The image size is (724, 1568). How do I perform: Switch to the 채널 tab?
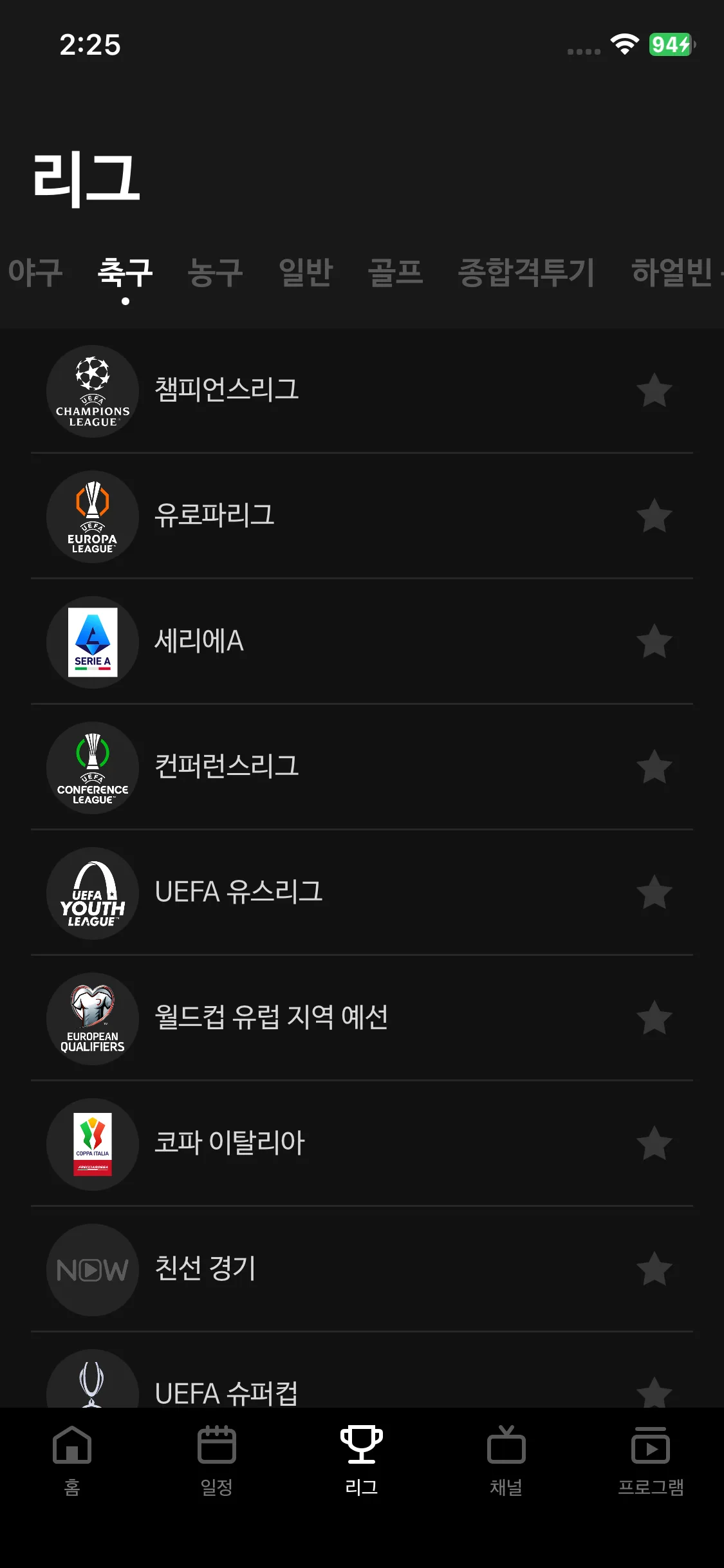pos(506,1459)
